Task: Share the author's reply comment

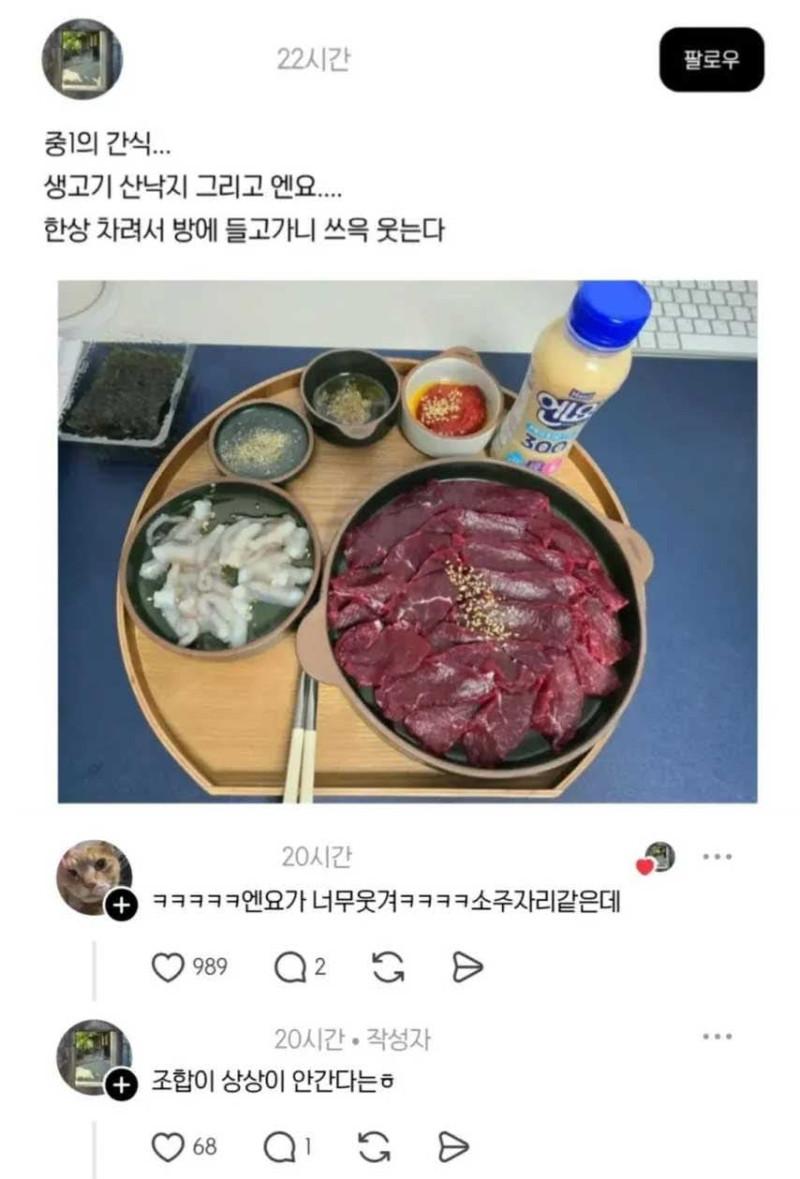Action: point(454,1146)
